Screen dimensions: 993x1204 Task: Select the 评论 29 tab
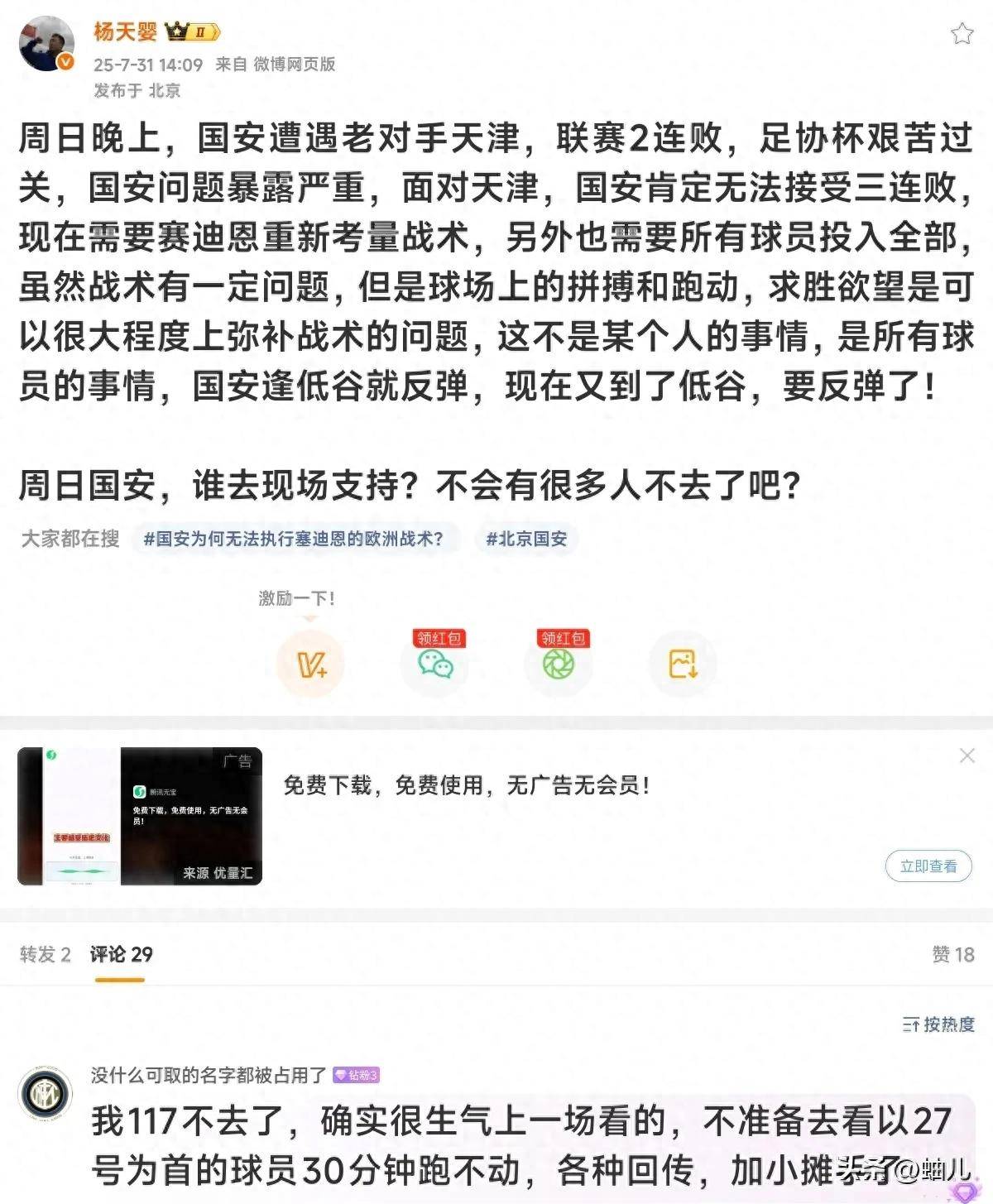[x=121, y=955]
